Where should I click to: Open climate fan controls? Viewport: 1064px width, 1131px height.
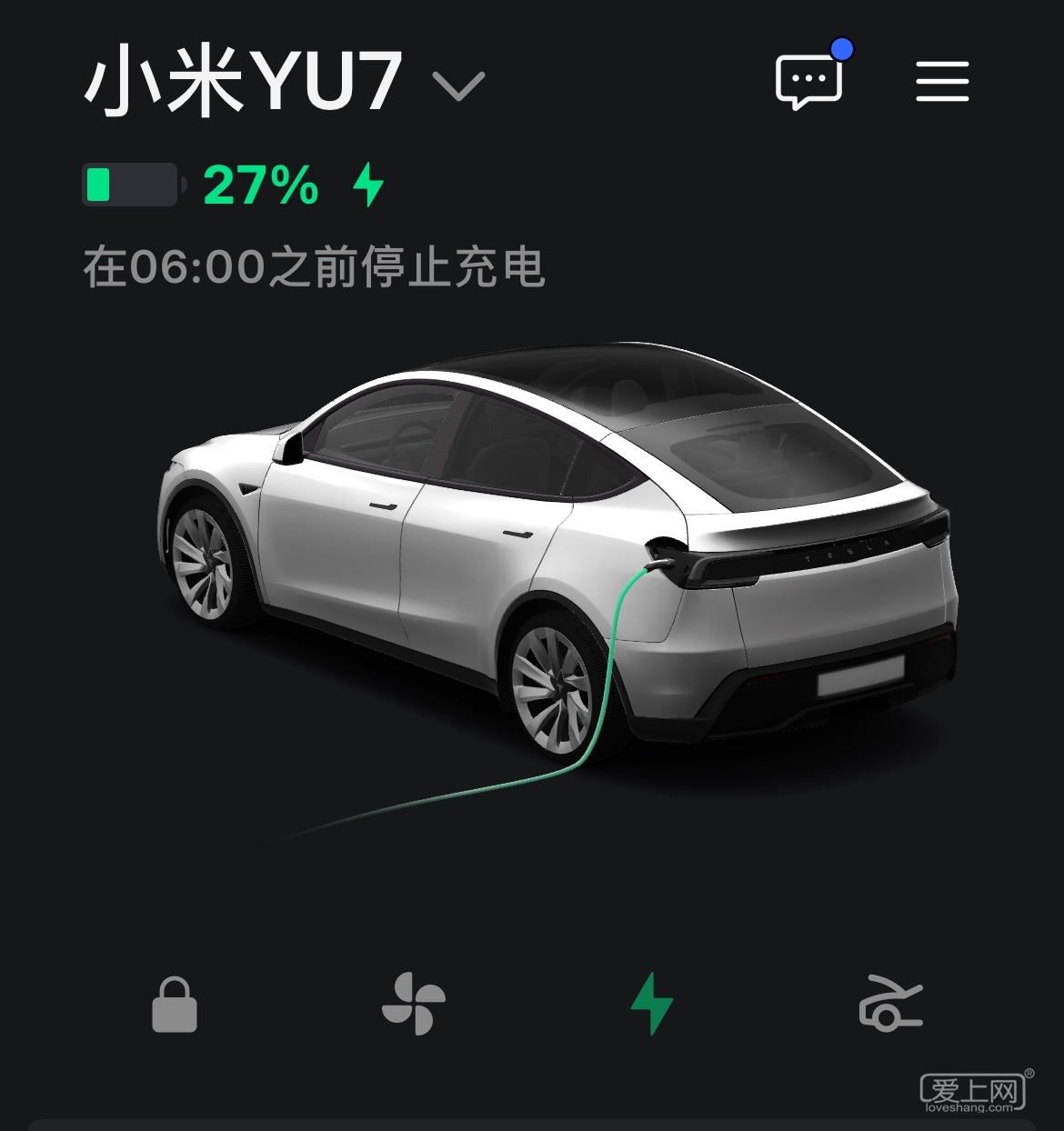pos(414,1005)
